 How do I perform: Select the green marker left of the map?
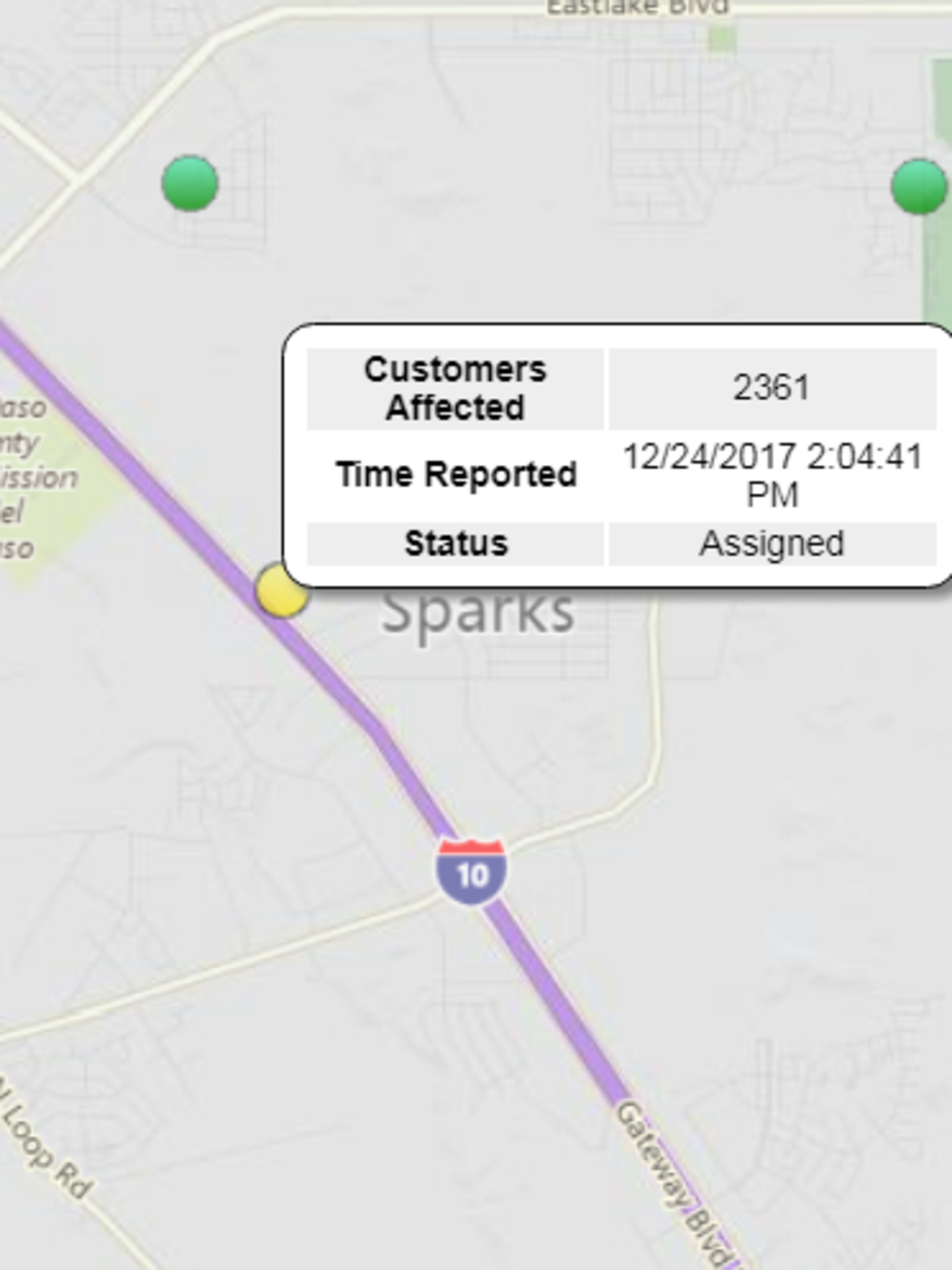click(189, 184)
